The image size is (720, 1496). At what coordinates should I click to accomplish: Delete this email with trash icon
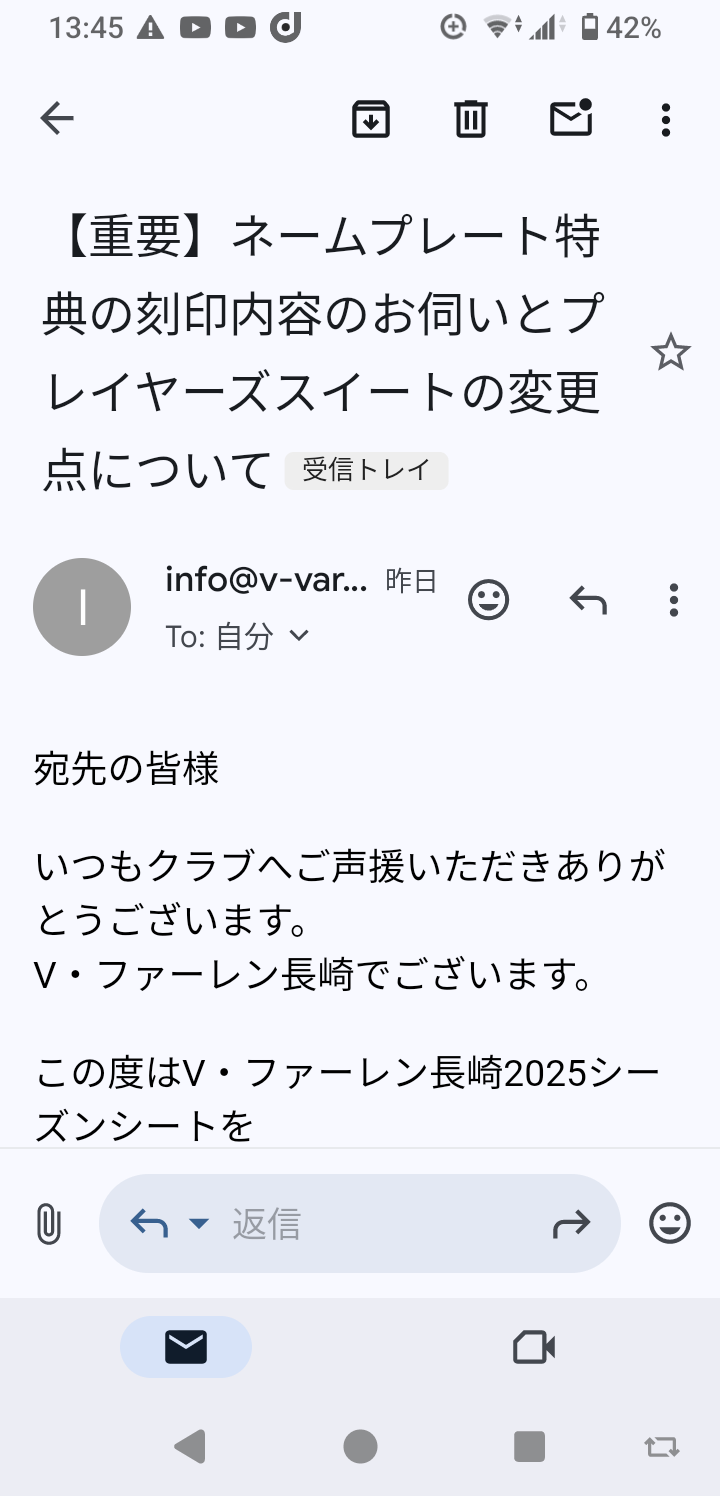tap(470, 120)
